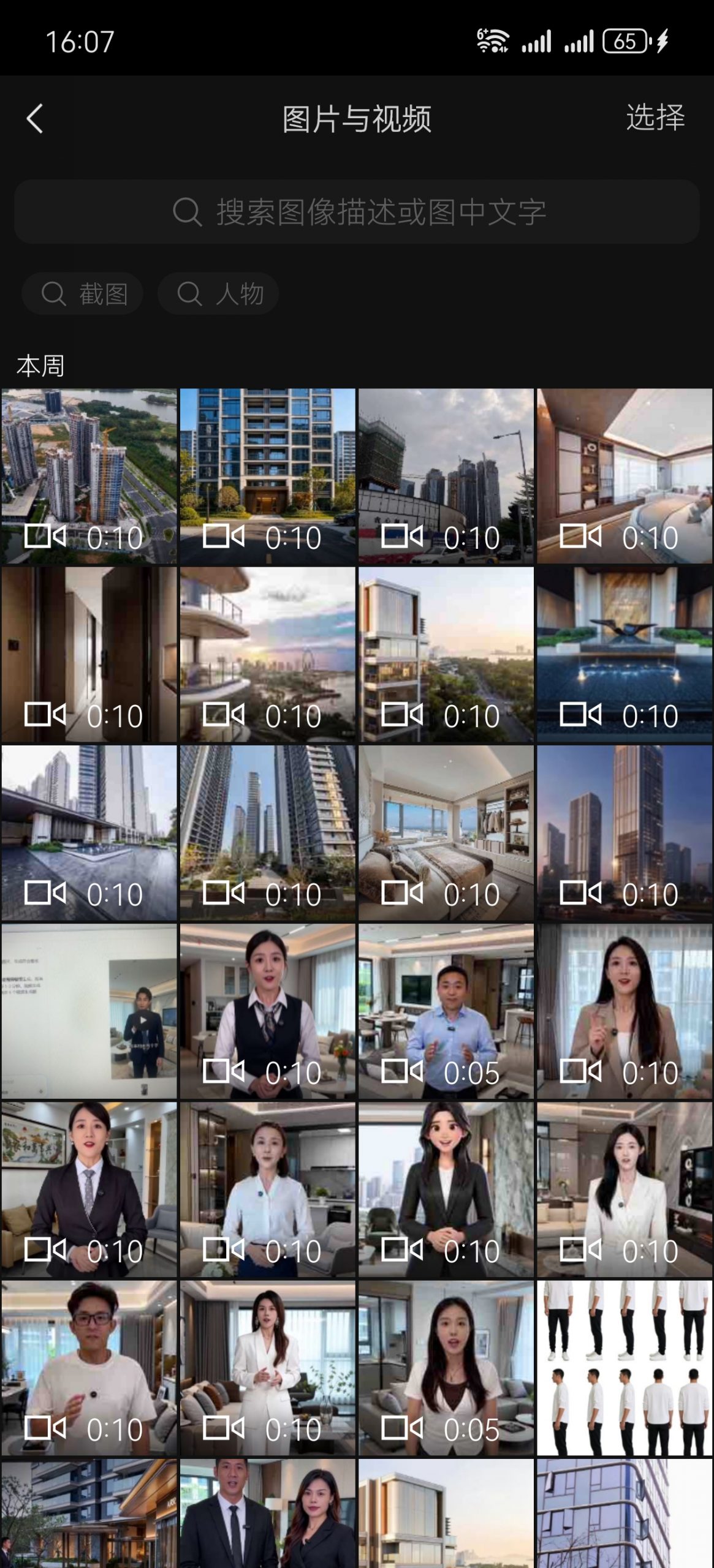The height and width of the screenshot is (1568, 714).
Task: Enable the 人物 people filter
Action: point(218,293)
